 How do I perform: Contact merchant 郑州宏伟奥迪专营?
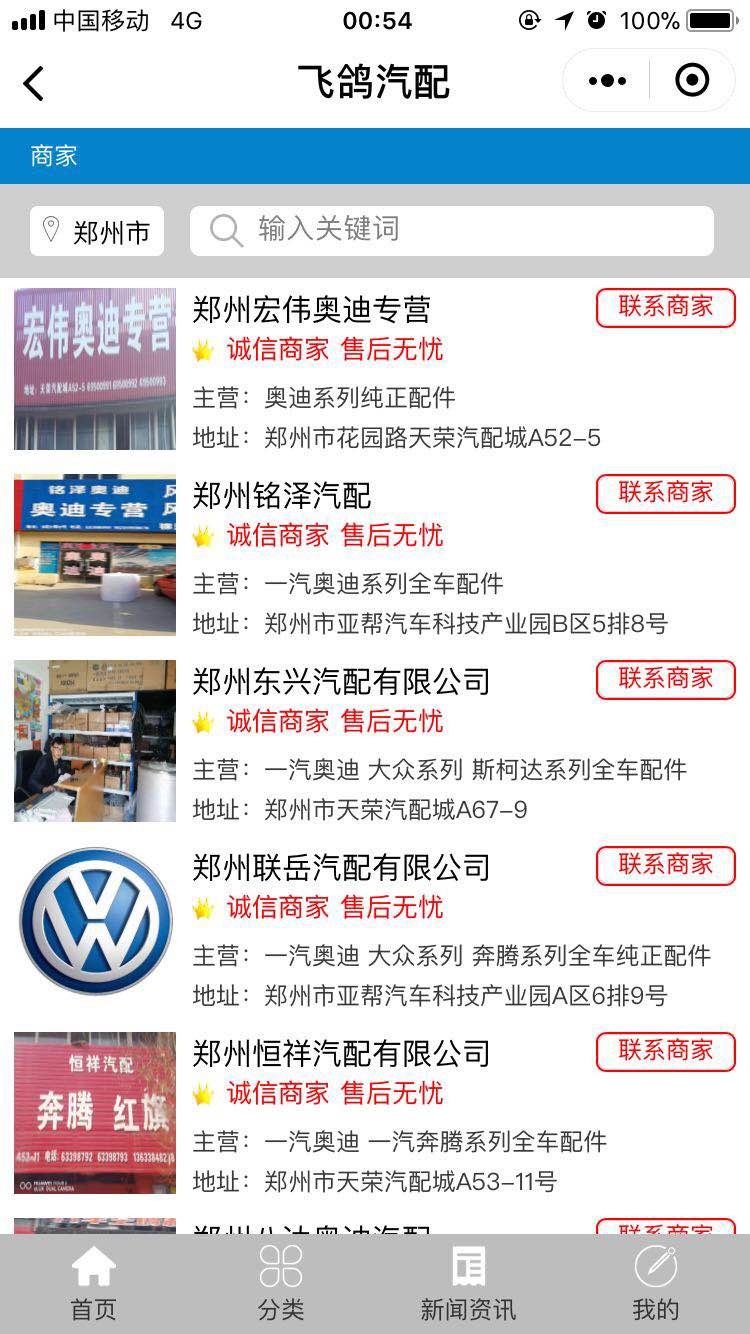[x=665, y=307]
